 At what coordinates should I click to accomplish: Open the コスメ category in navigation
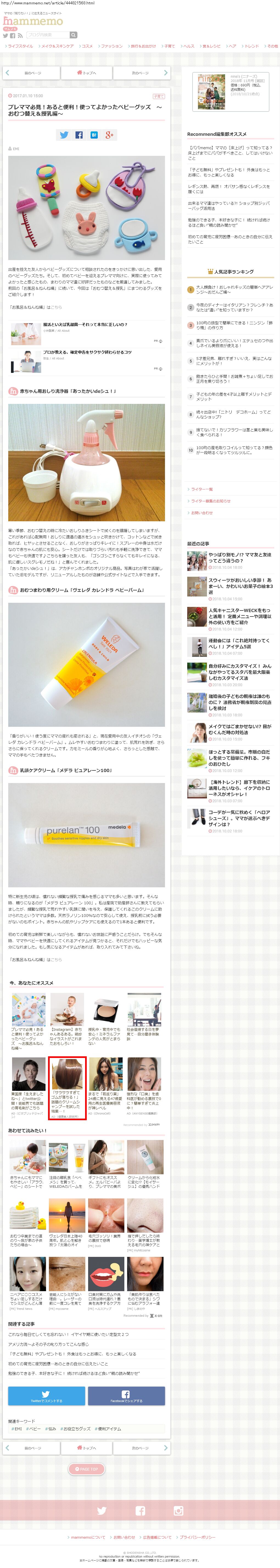(87, 46)
